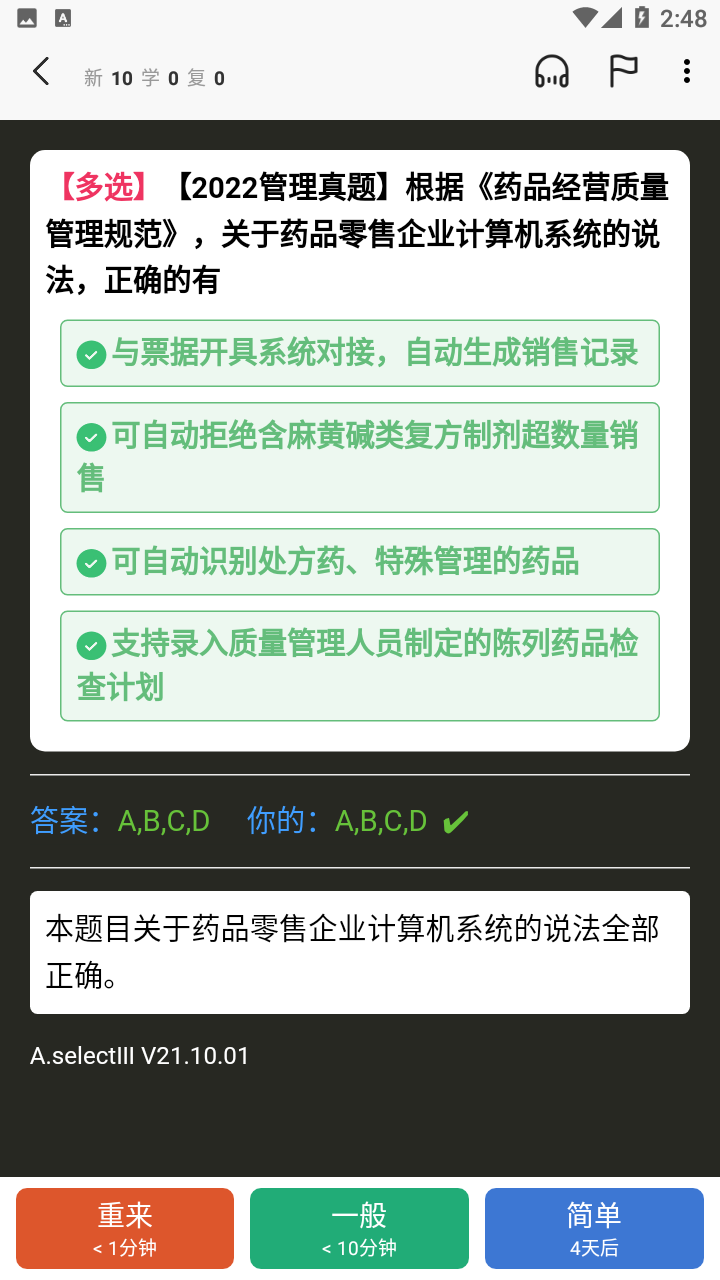Select option 可自动拒绝含麻黄碱类复方制剂超数量销售
This screenshot has width=720, height=1280.
tap(359, 457)
